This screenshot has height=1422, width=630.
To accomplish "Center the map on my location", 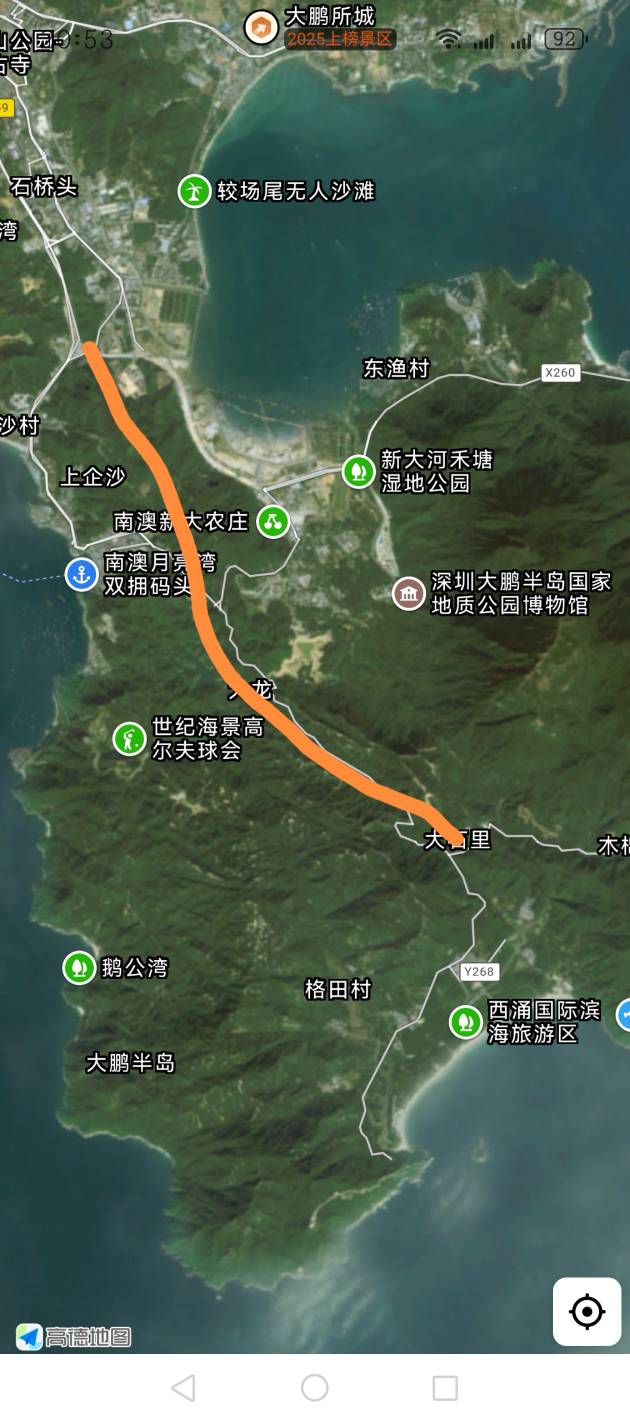I will click(587, 1311).
